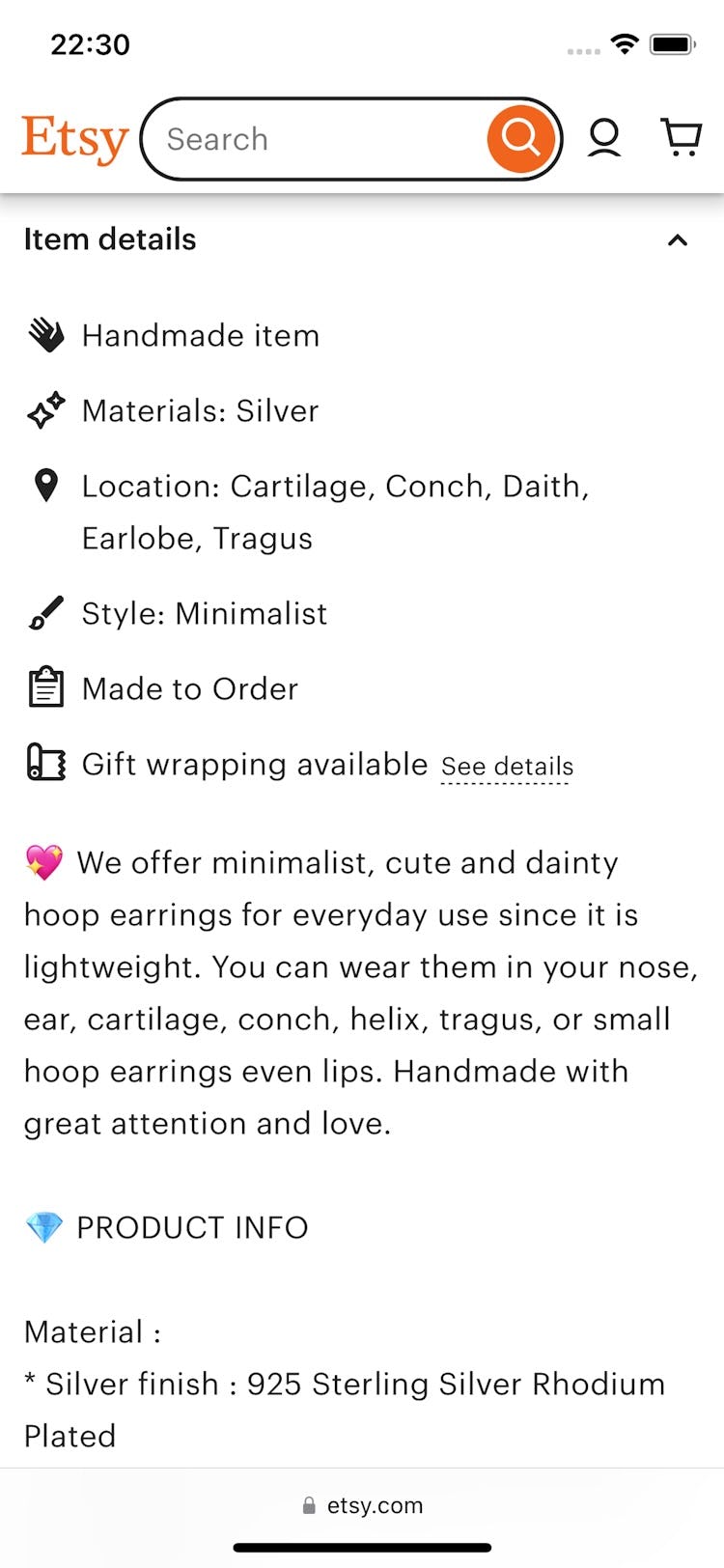Screen dimensions: 724x1568
Task: Collapse the Item details section
Action: pyautogui.click(x=678, y=240)
